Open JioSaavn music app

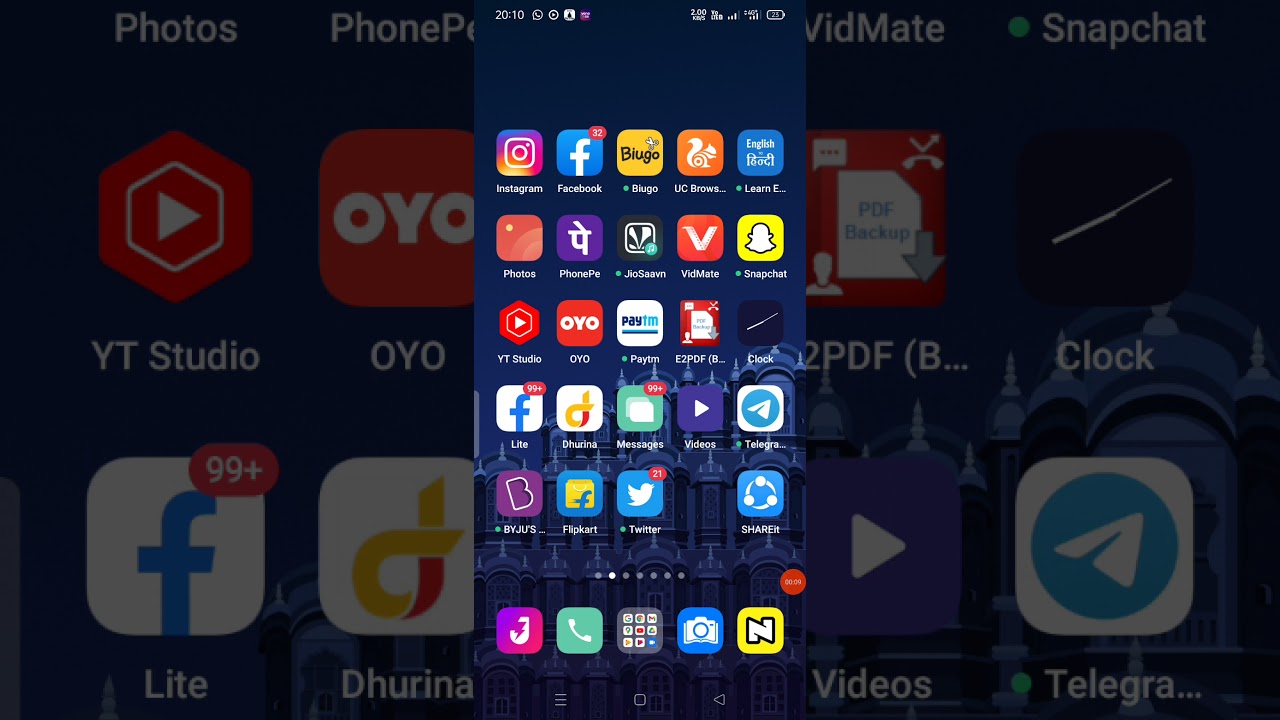(x=640, y=238)
